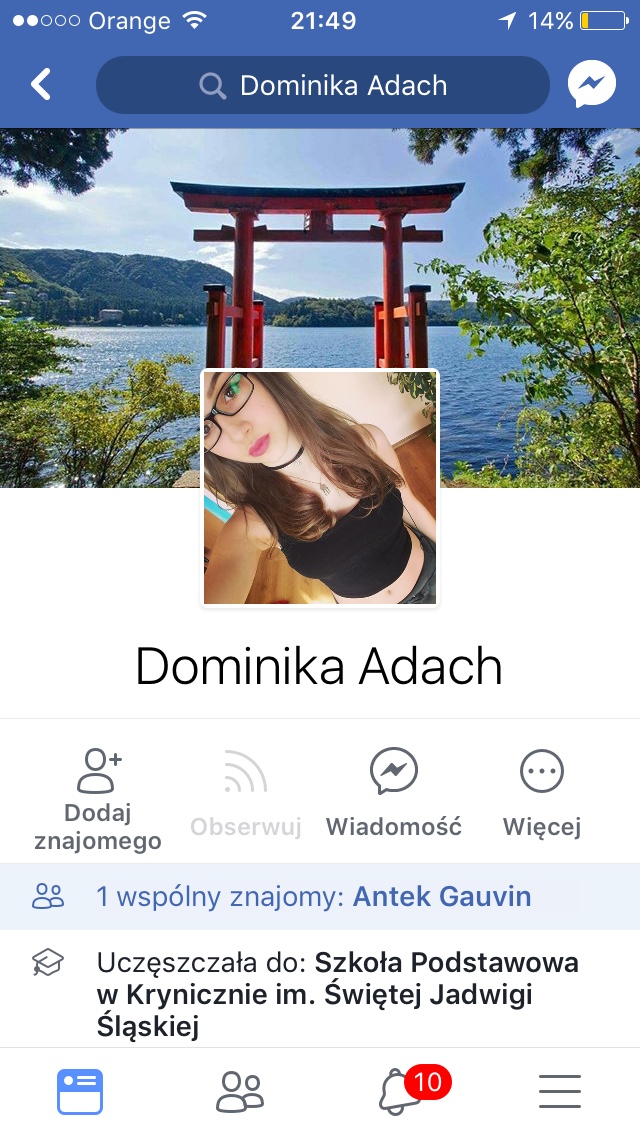Tap the search field with Dominika Adach
This screenshot has width=640, height=1136.
323,85
